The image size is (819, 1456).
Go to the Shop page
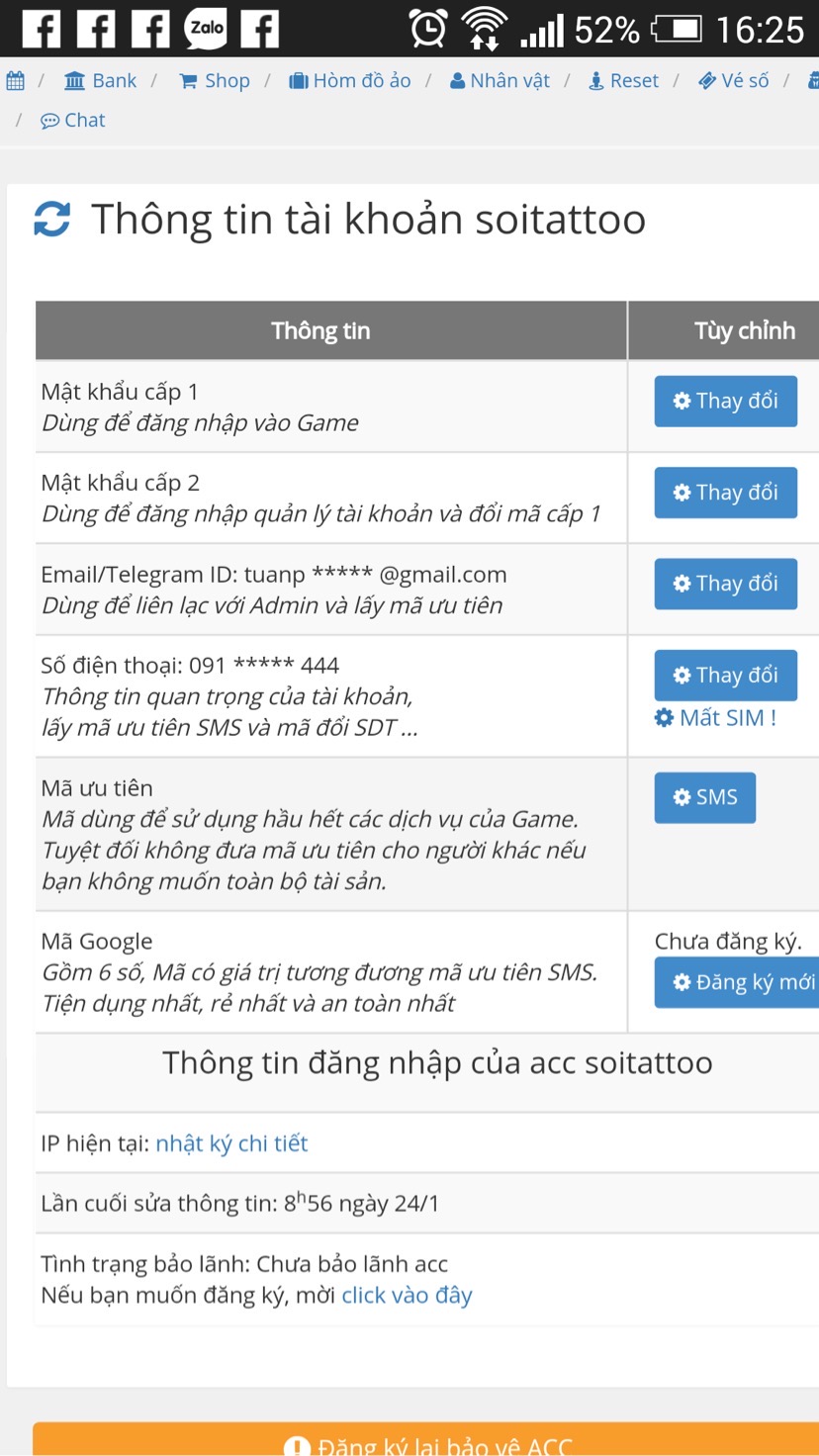point(215,81)
